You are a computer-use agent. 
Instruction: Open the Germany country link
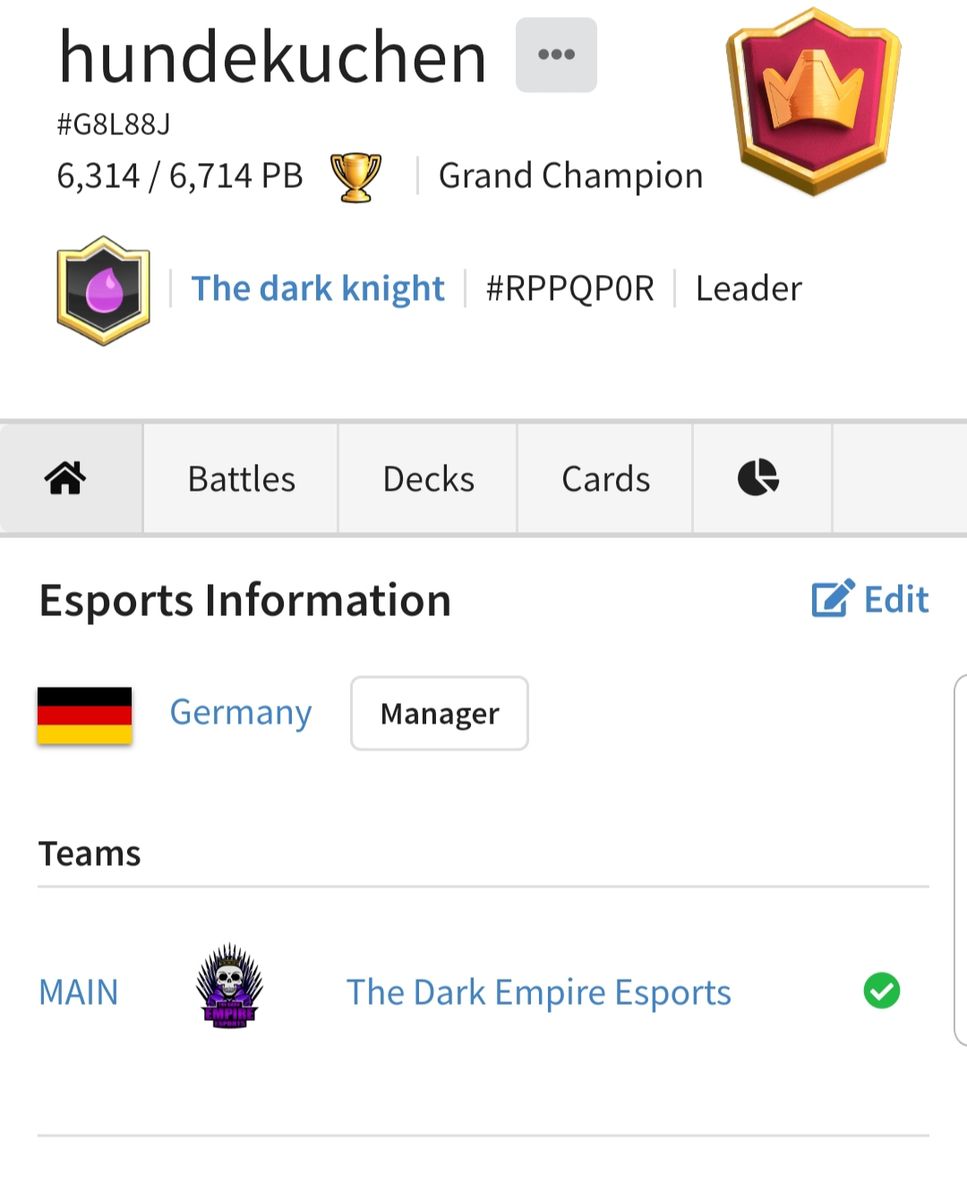pos(240,712)
